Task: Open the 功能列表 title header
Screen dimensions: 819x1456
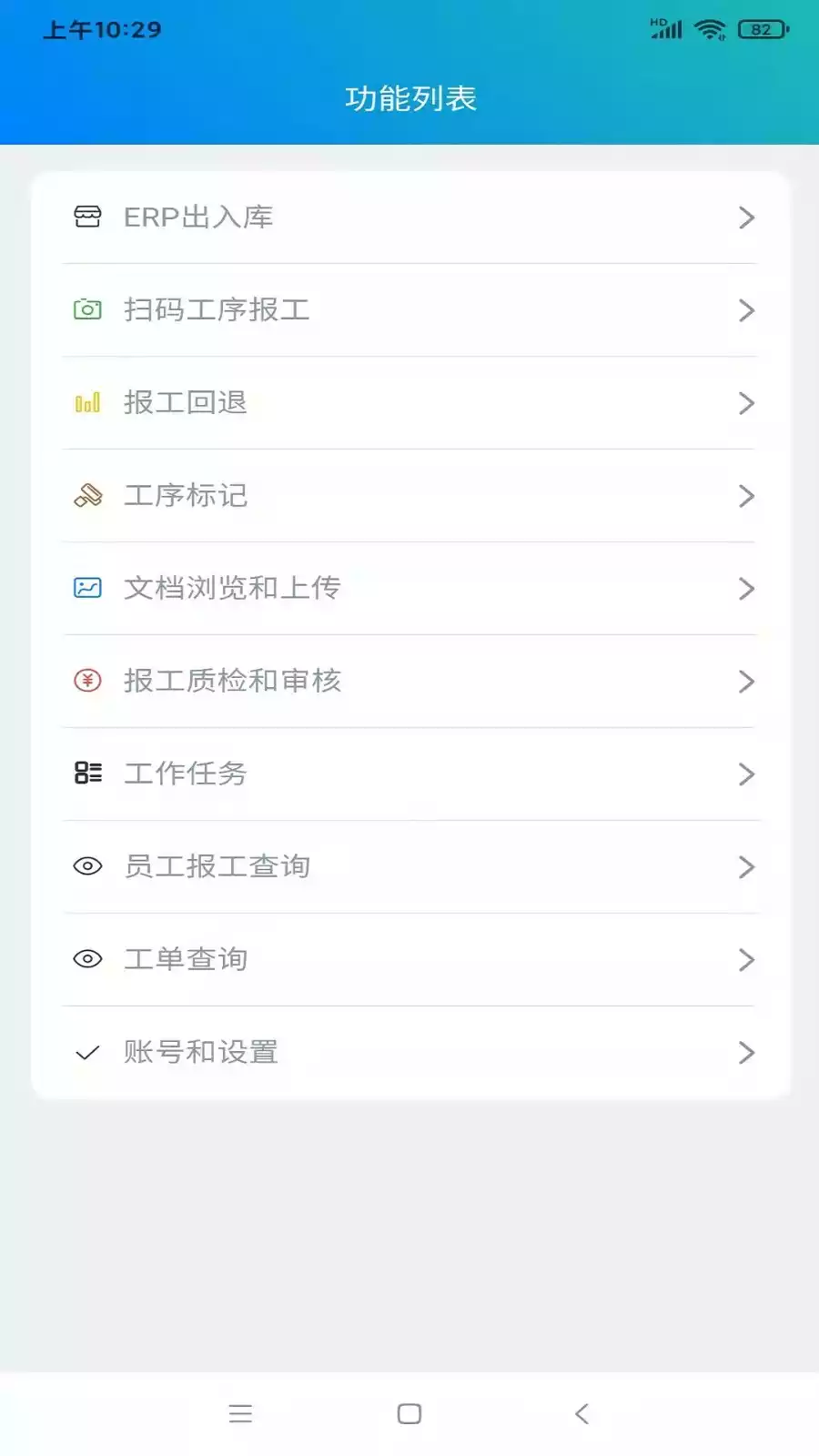Action: (409, 98)
